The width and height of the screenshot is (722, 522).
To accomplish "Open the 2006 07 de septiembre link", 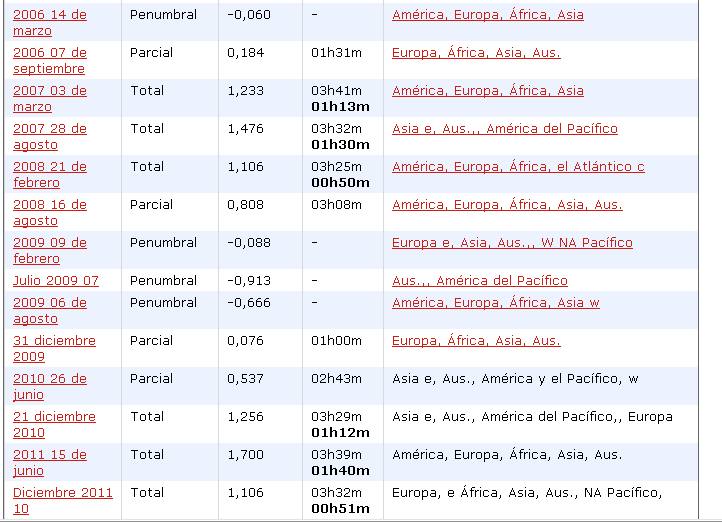I will [x=49, y=53].
